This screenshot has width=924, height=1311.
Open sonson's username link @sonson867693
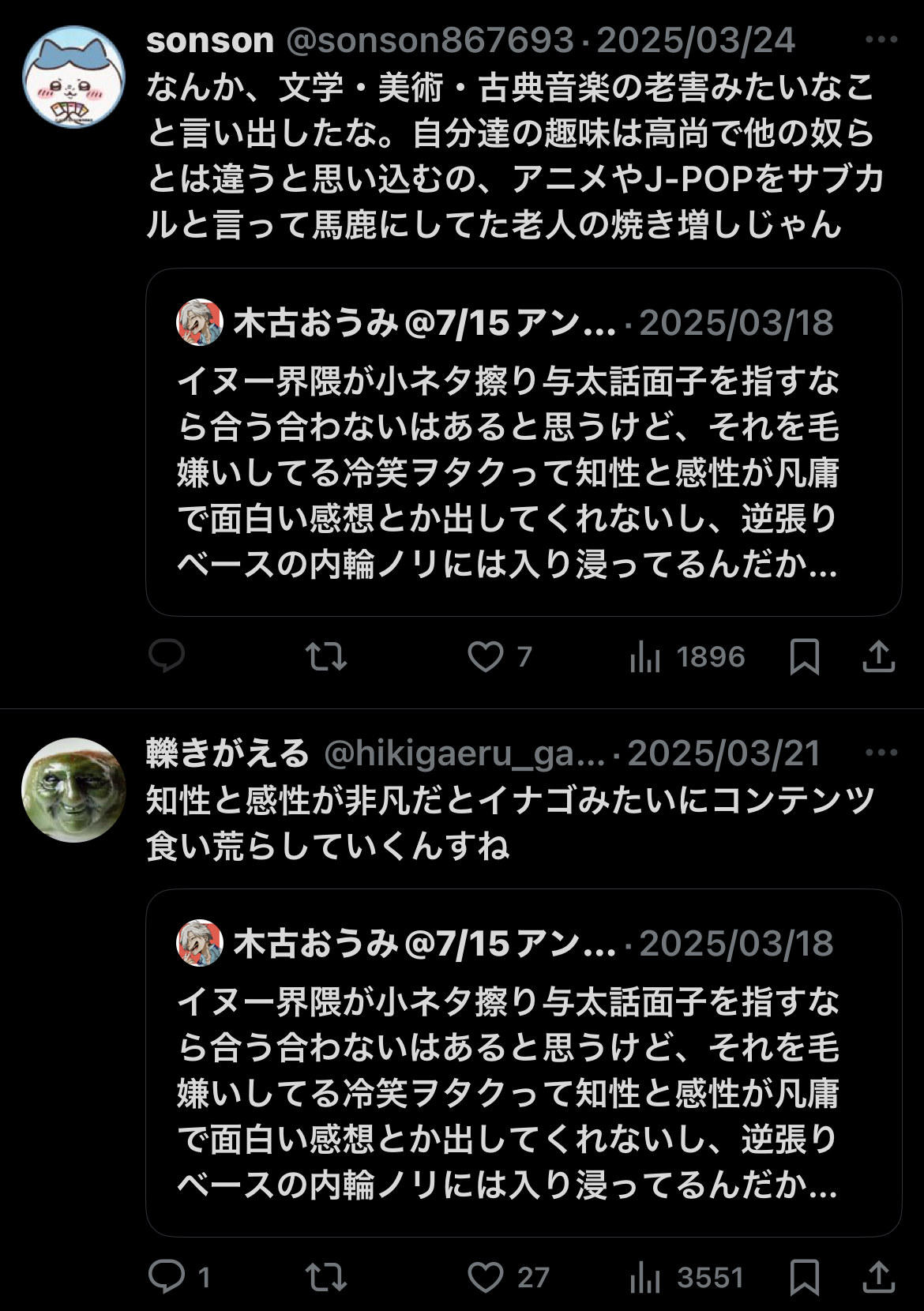(x=430, y=40)
